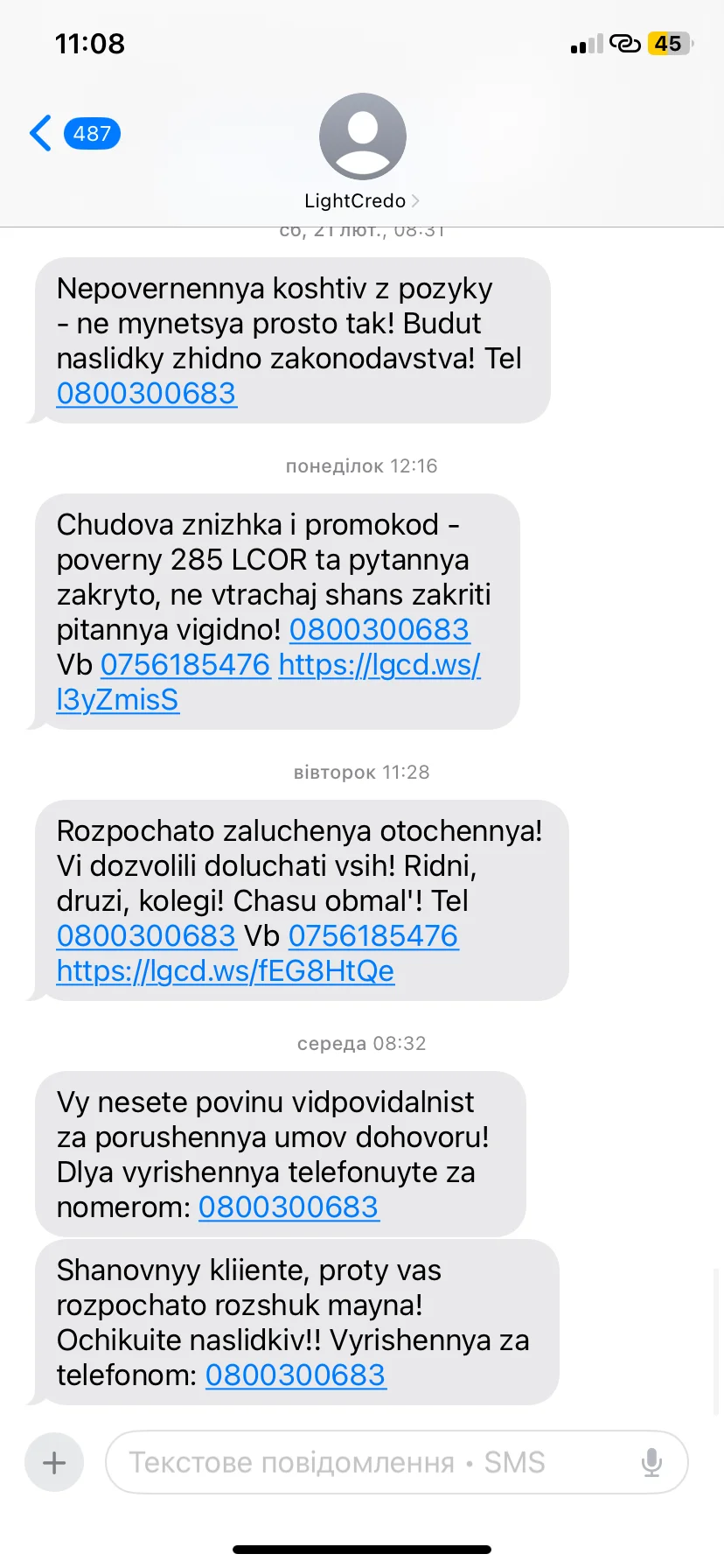This screenshot has height=1568, width=724.
Task: Call 0756185476 in the Rozpochato zaluchenya message
Action: 373,936
